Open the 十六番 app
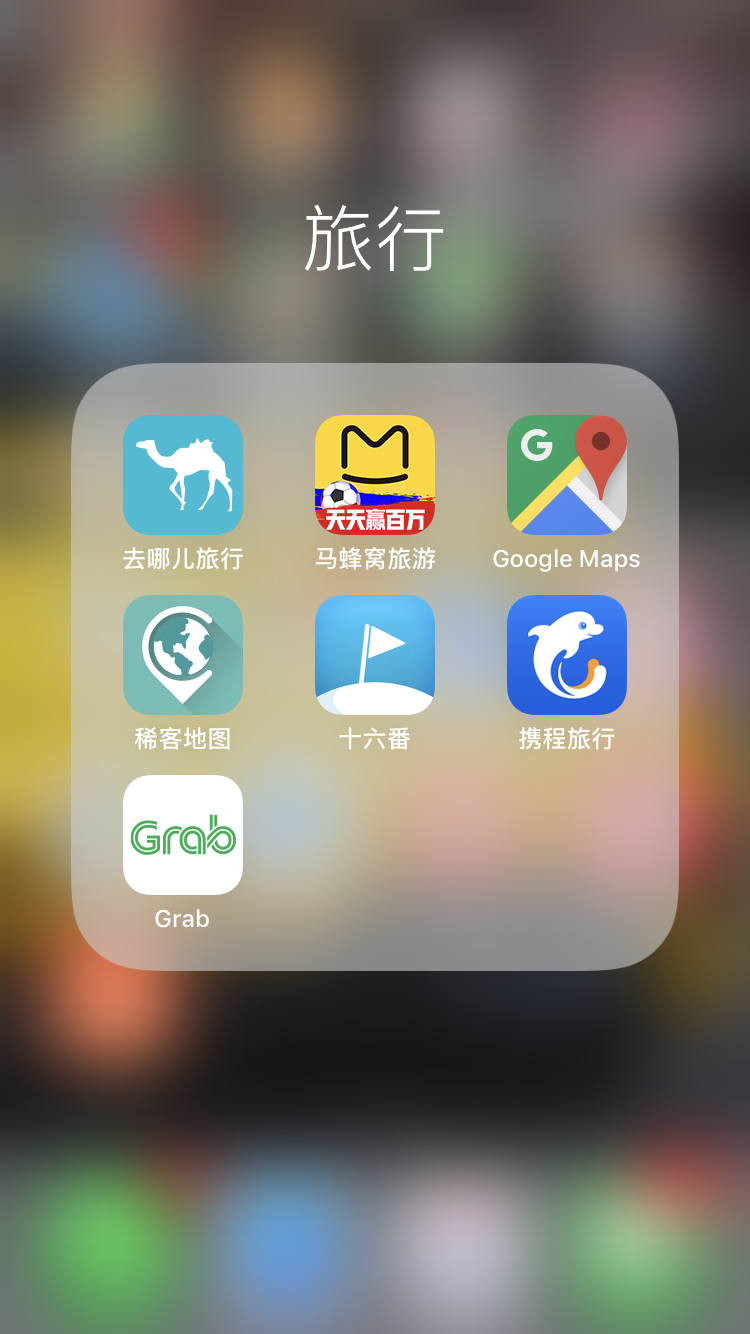750x1334 pixels. [375, 655]
